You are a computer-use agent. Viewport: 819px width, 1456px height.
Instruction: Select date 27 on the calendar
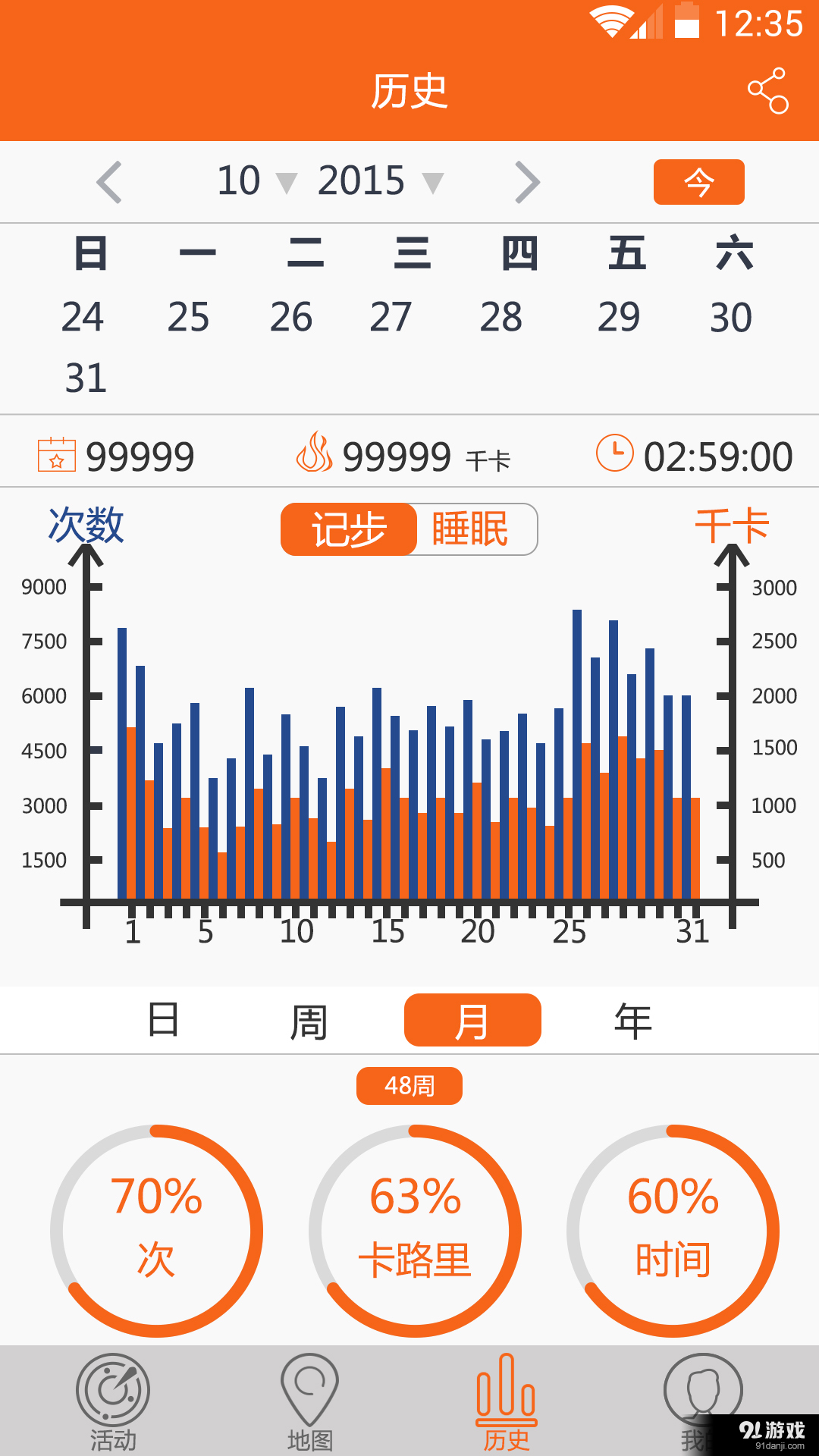point(390,318)
